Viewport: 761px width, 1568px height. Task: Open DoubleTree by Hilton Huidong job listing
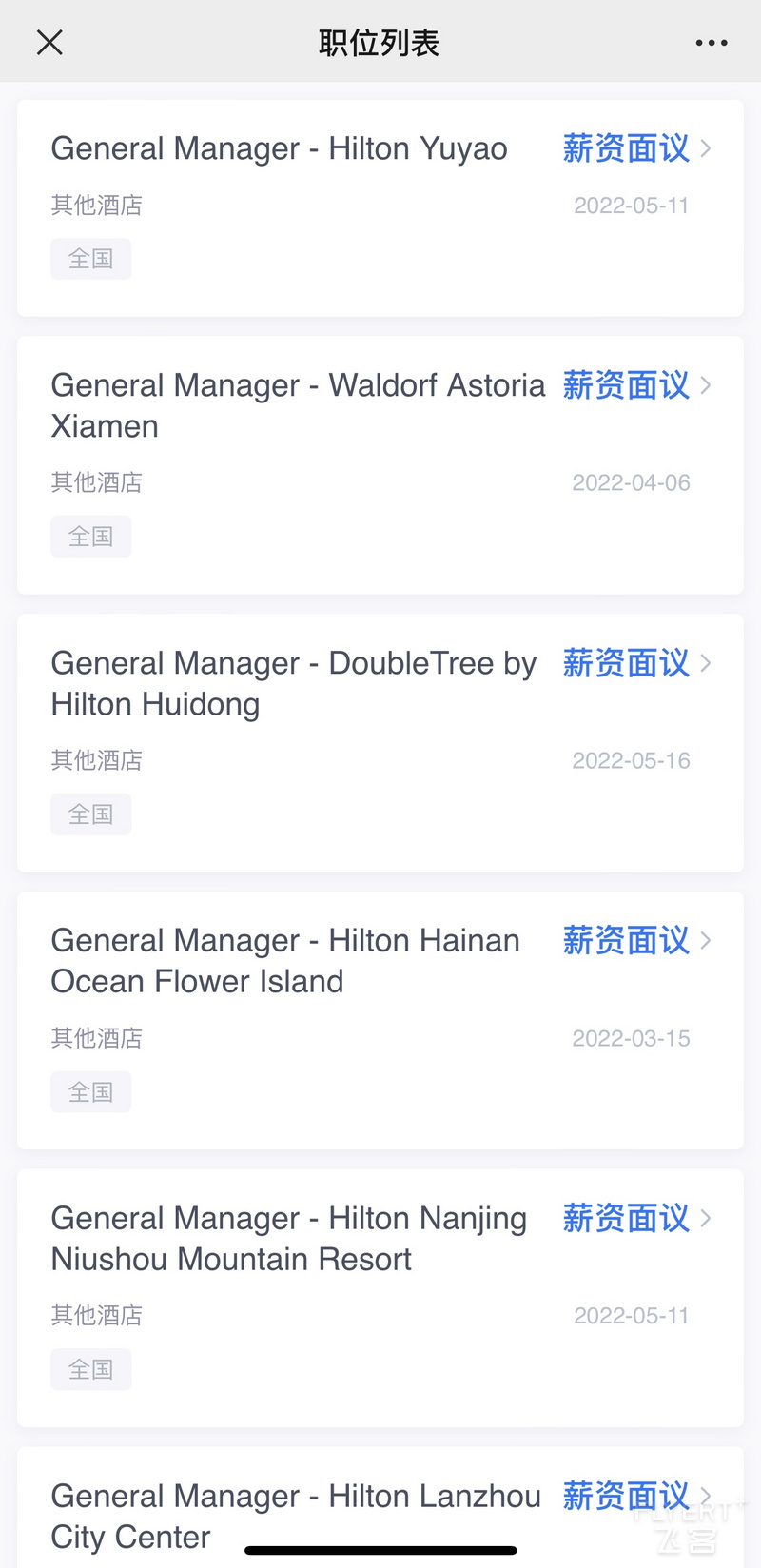(x=380, y=743)
